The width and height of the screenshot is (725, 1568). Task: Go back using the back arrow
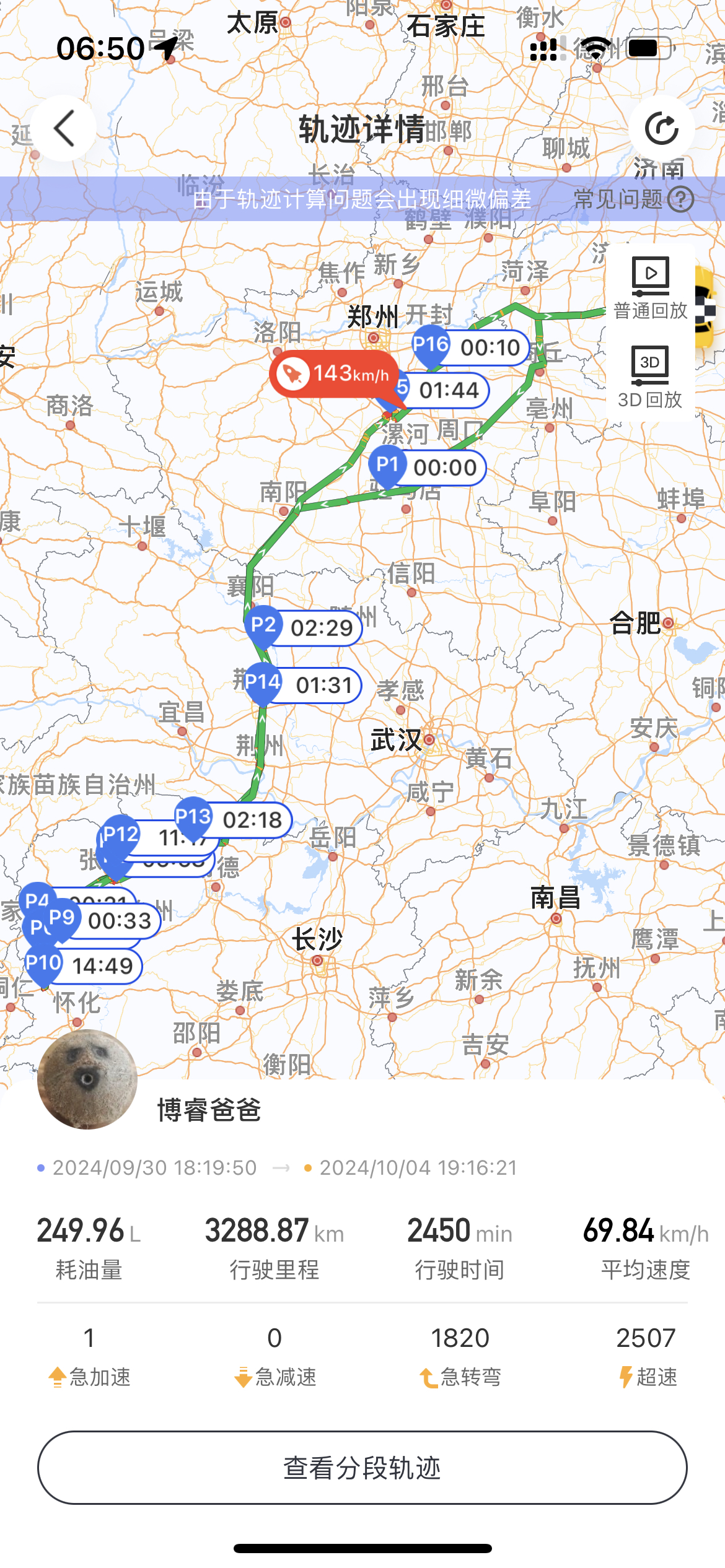pos(64,129)
